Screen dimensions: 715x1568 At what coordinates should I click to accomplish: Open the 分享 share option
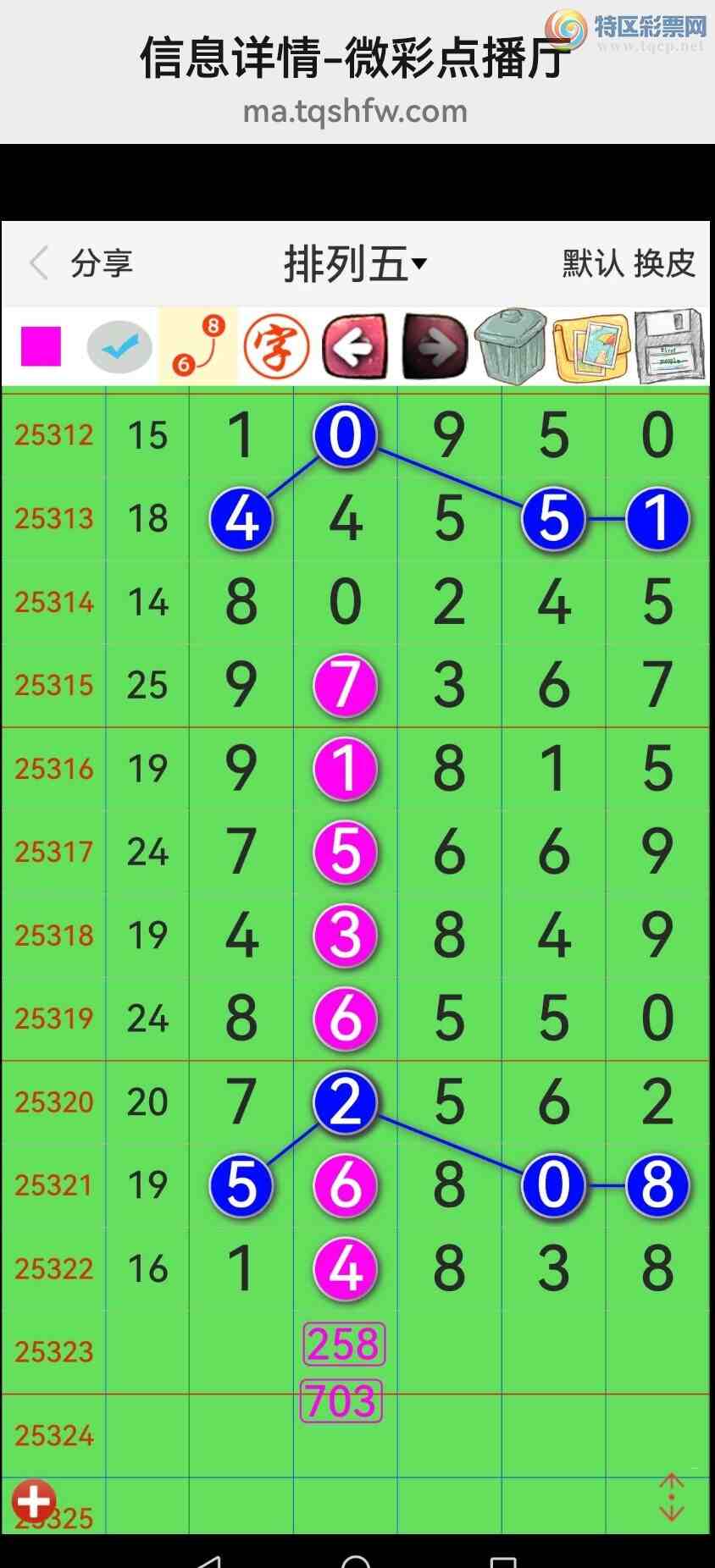point(103,263)
